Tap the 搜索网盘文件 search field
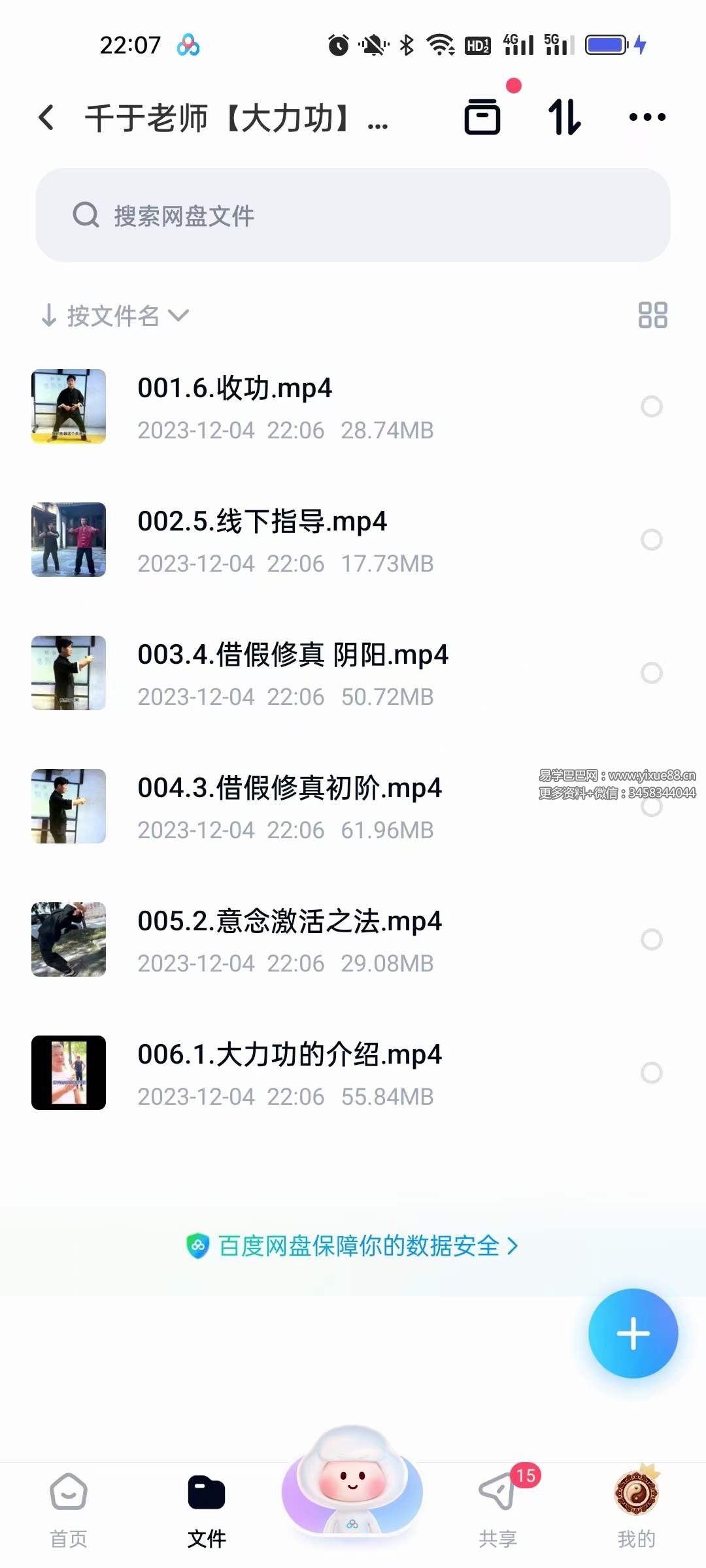Screen dimensions: 706x1568 [x=353, y=216]
